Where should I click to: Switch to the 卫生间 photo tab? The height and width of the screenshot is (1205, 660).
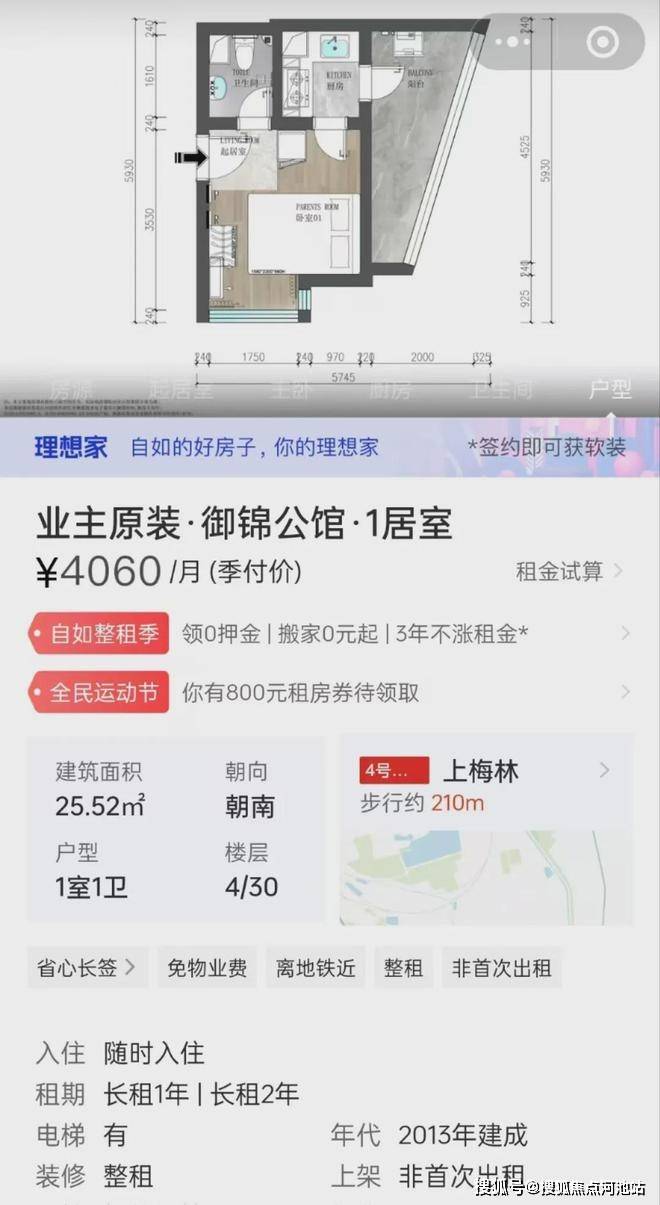tap(501, 390)
